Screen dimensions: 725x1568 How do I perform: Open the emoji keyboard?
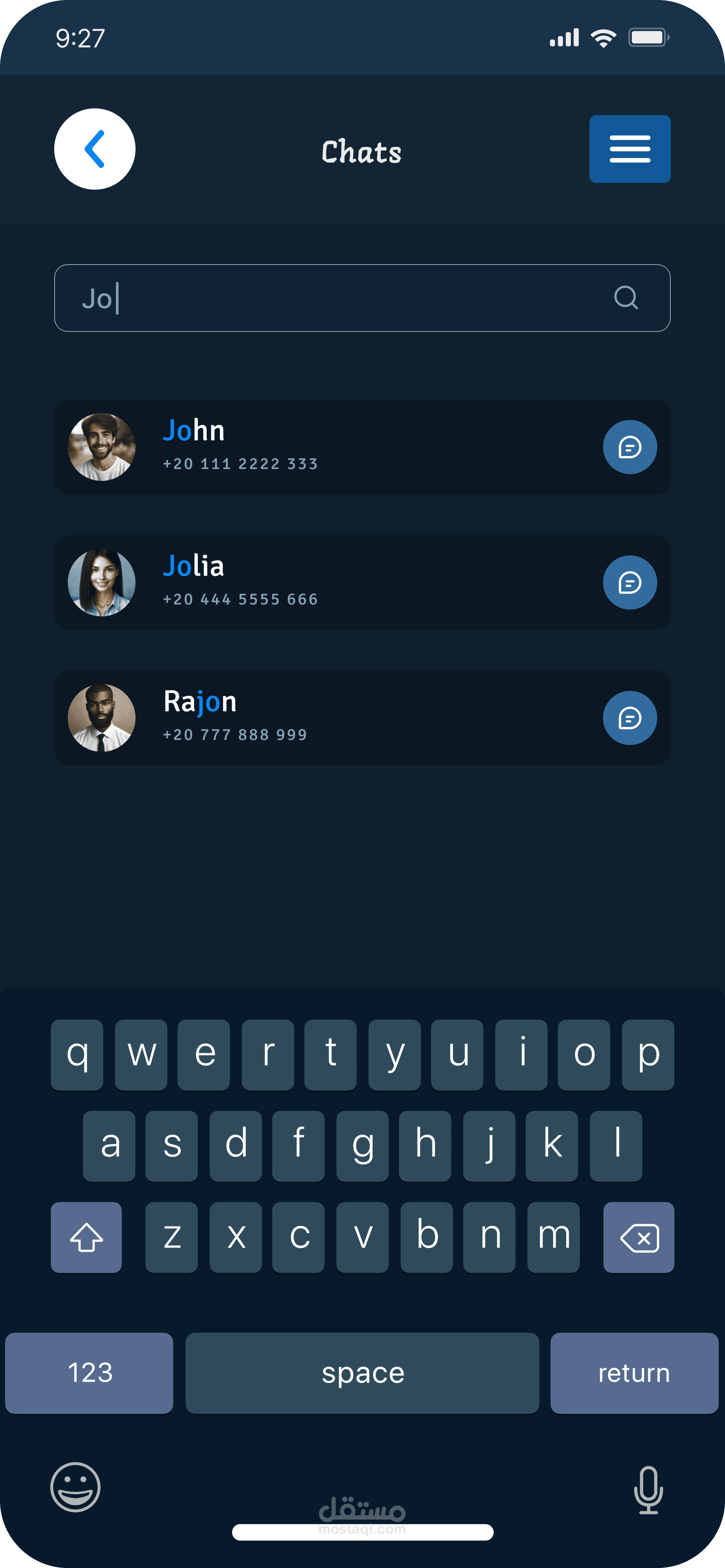click(x=75, y=1488)
